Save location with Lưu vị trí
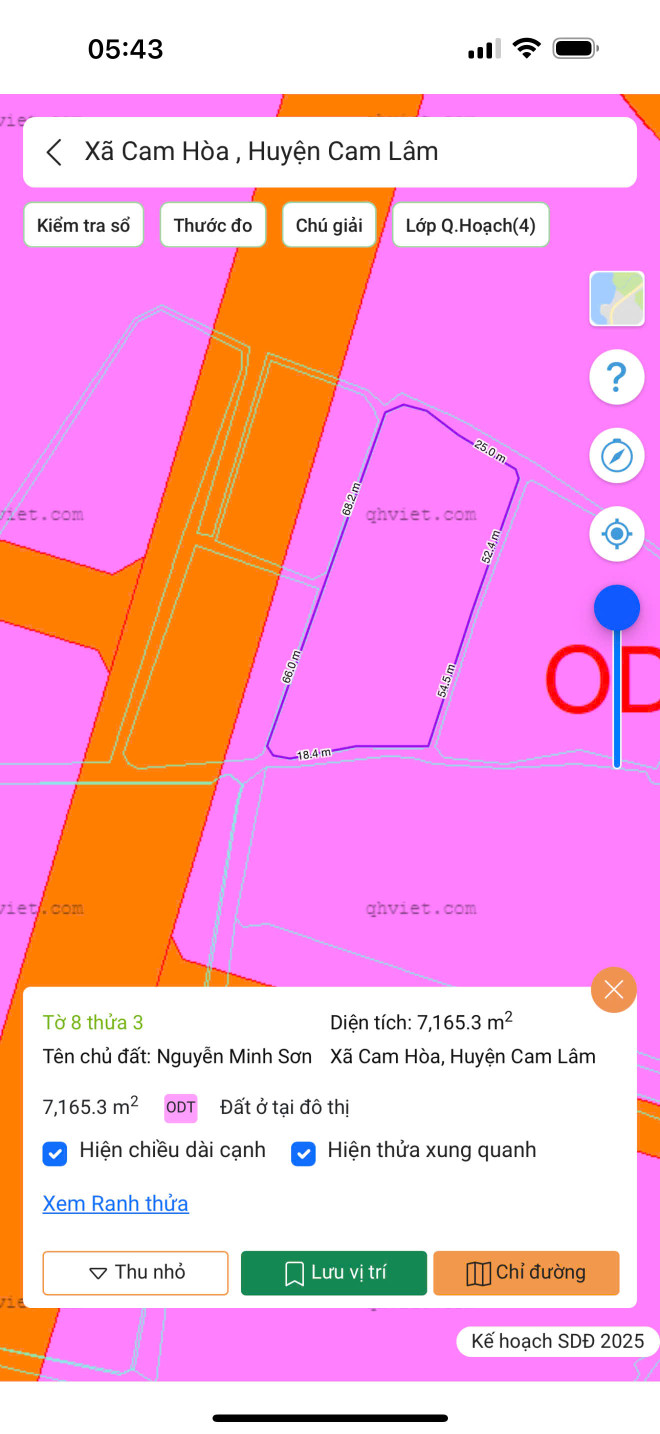This screenshot has width=660, height=1434. coord(334,1273)
